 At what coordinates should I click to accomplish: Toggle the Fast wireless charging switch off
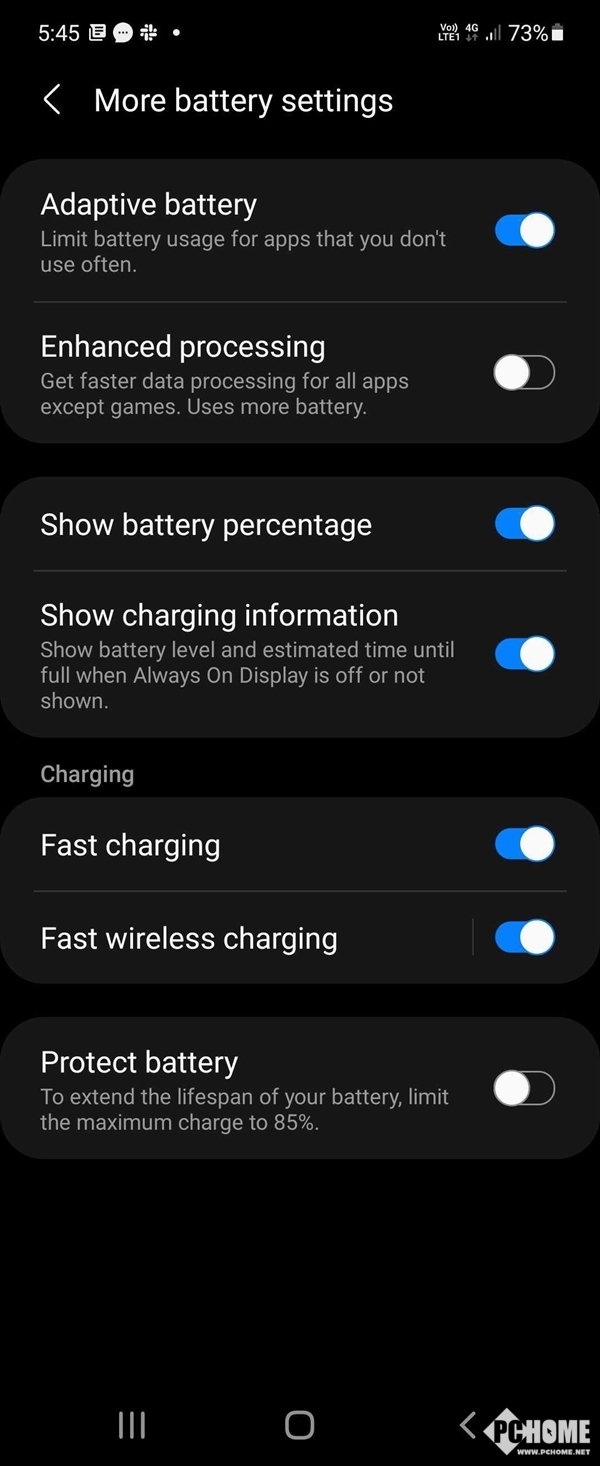click(524, 938)
